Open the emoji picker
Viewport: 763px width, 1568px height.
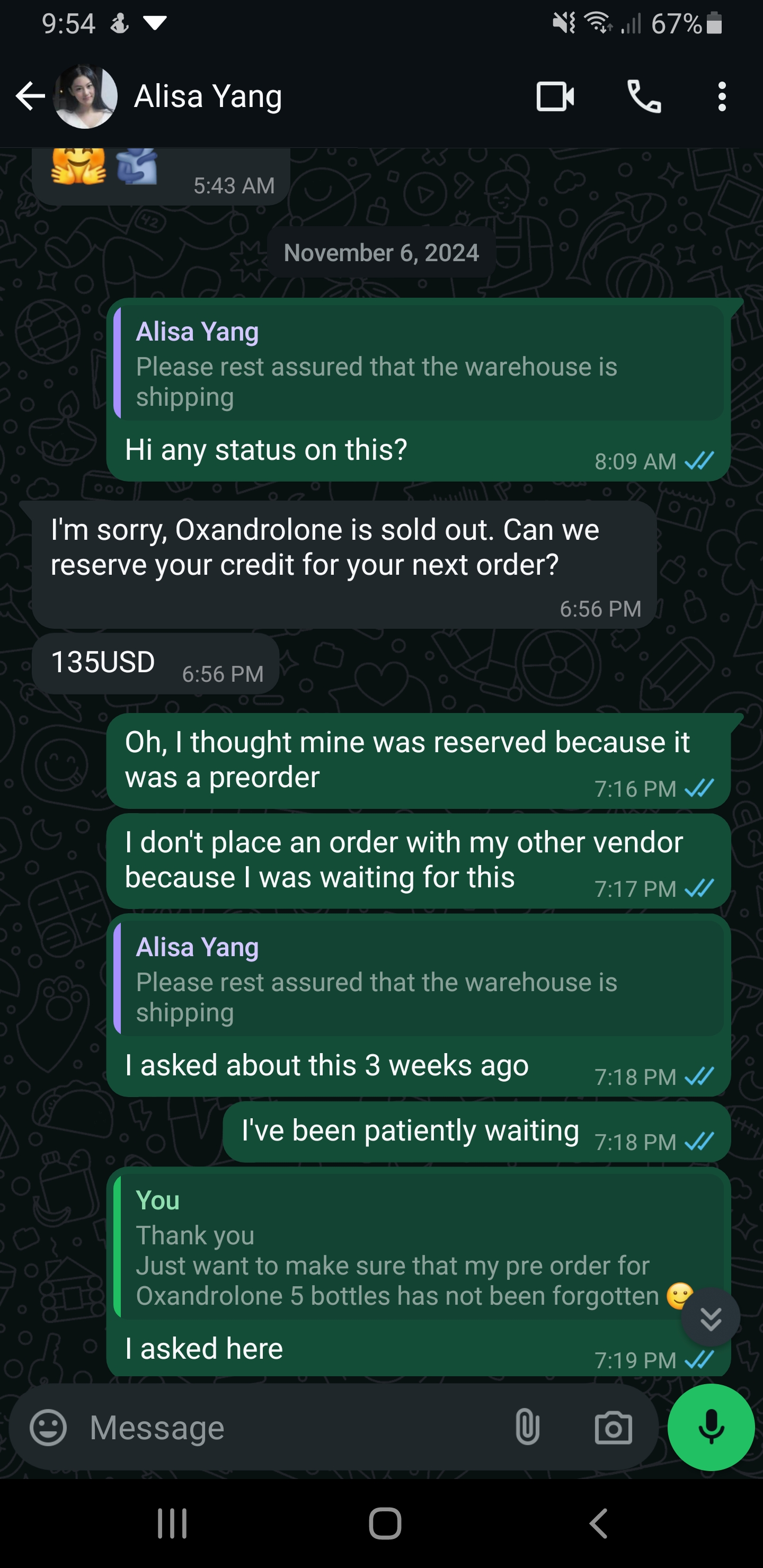[x=48, y=1428]
